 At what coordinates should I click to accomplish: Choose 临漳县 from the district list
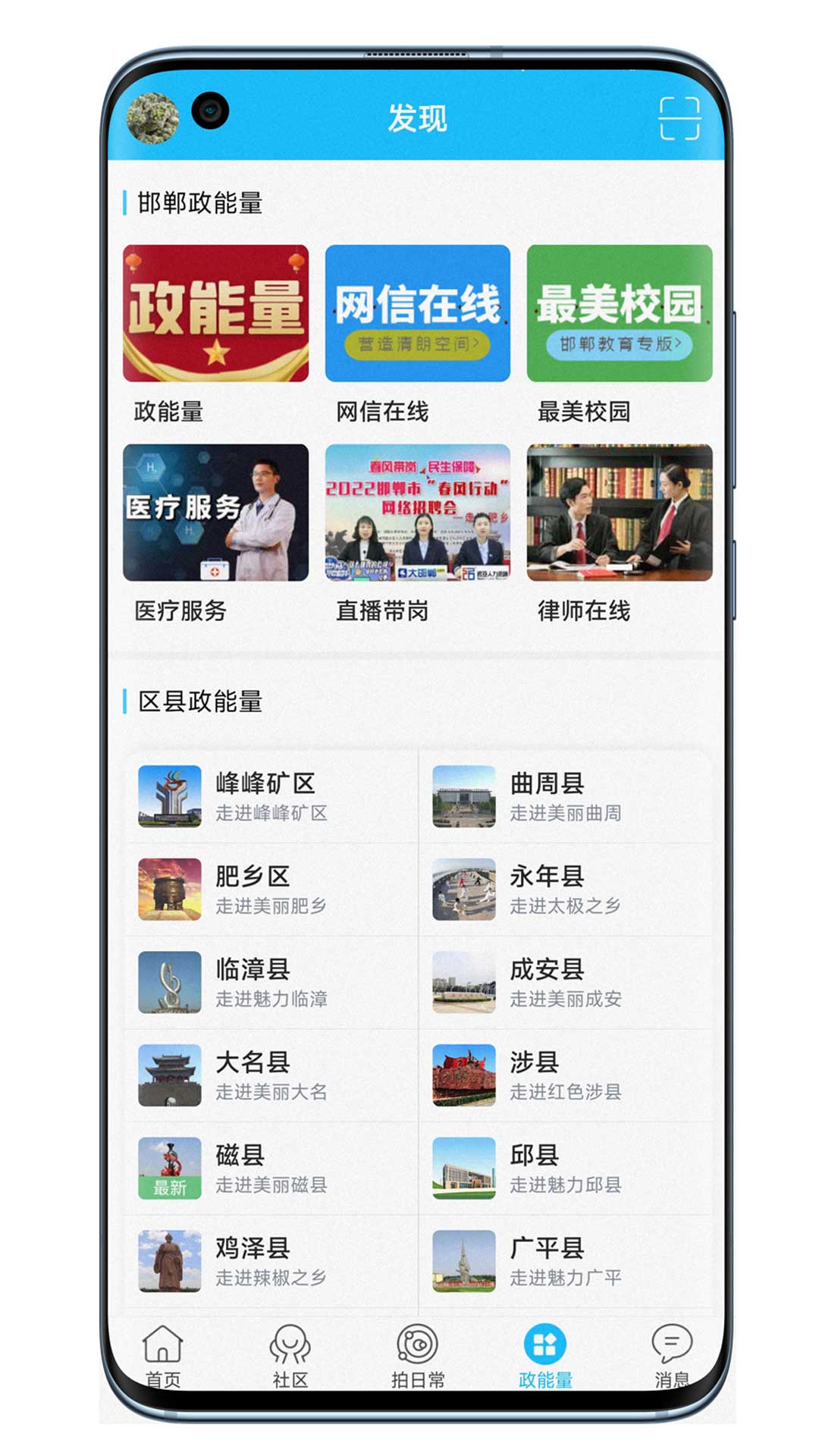271,983
